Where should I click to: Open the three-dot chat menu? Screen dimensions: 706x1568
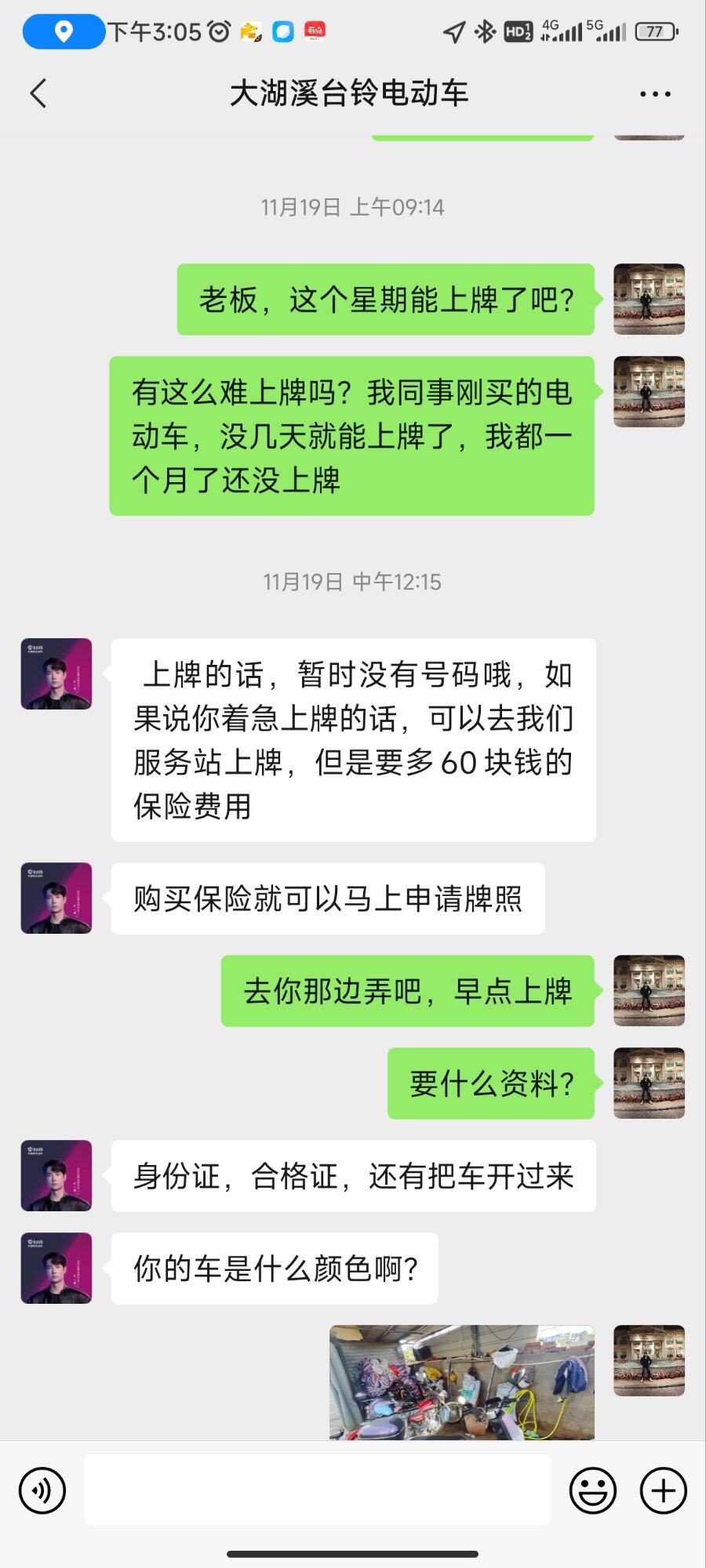(654, 94)
